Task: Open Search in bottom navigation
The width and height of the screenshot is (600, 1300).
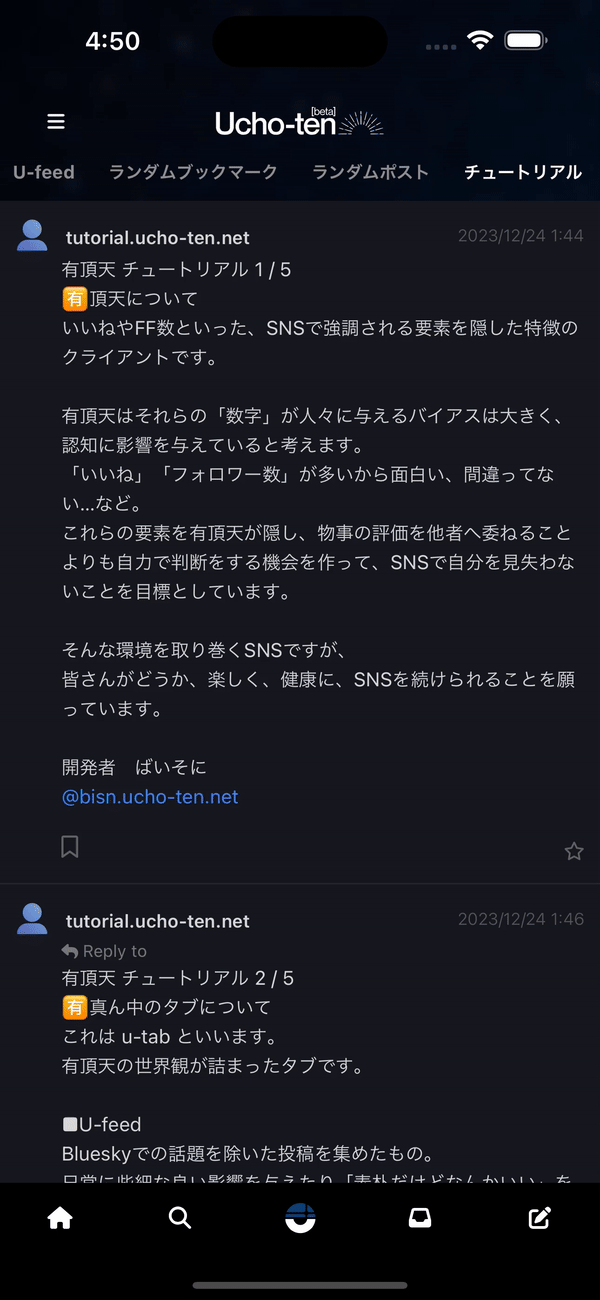Action: (x=180, y=1218)
